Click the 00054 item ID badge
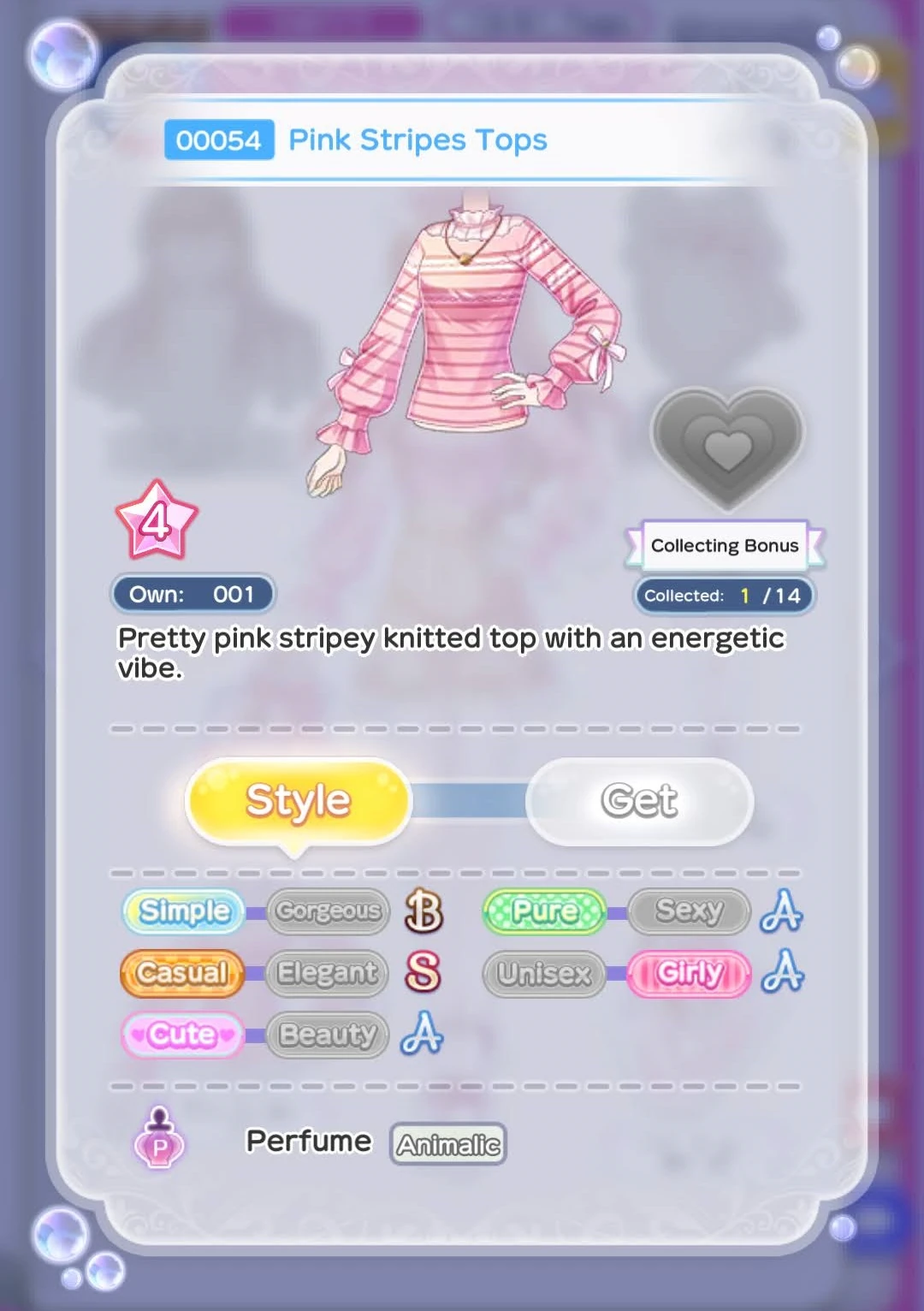Image resolution: width=924 pixels, height=1311 pixels. tap(219, 139)
